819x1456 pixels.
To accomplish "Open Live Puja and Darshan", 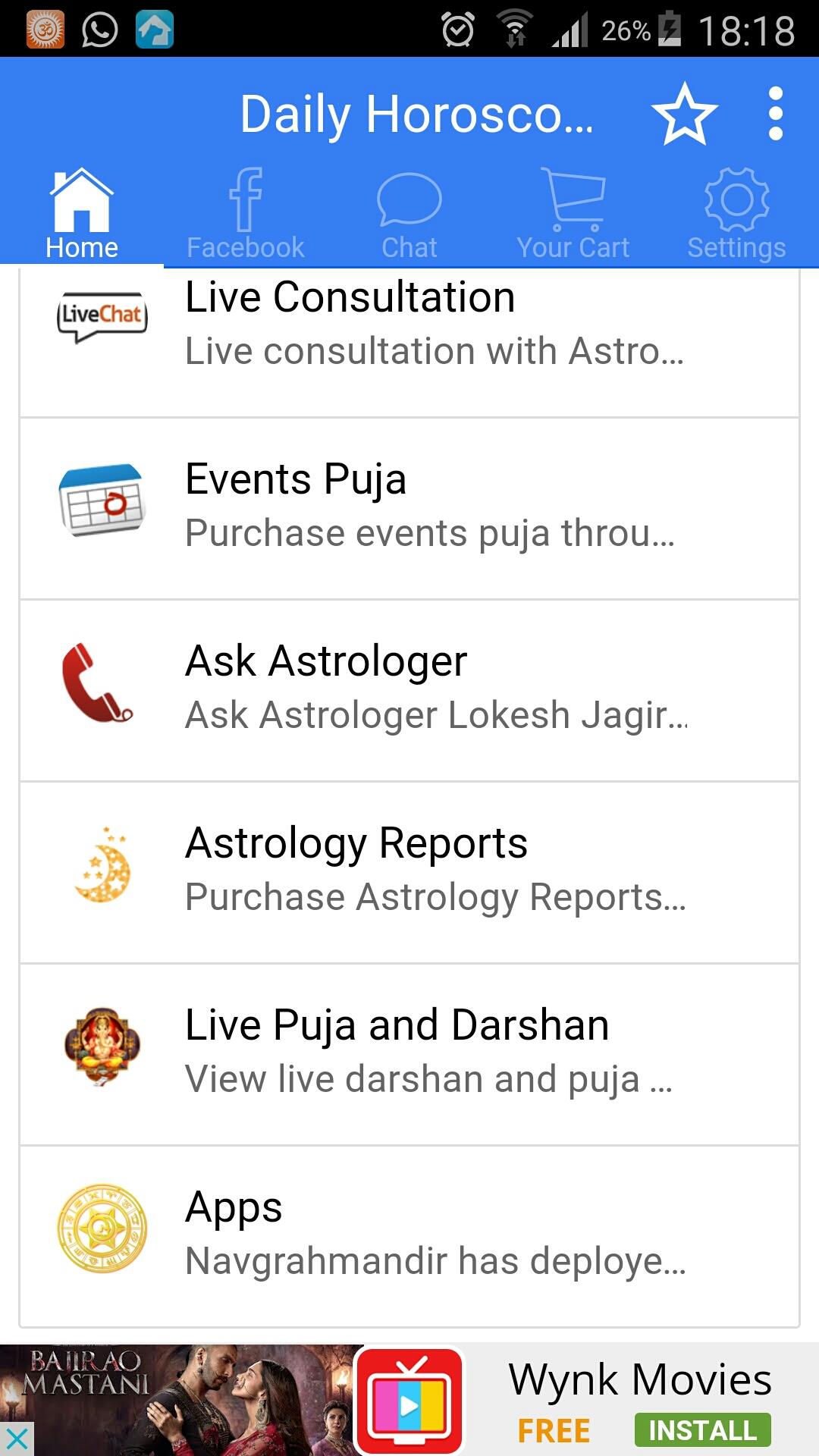I will (409, 1054).
